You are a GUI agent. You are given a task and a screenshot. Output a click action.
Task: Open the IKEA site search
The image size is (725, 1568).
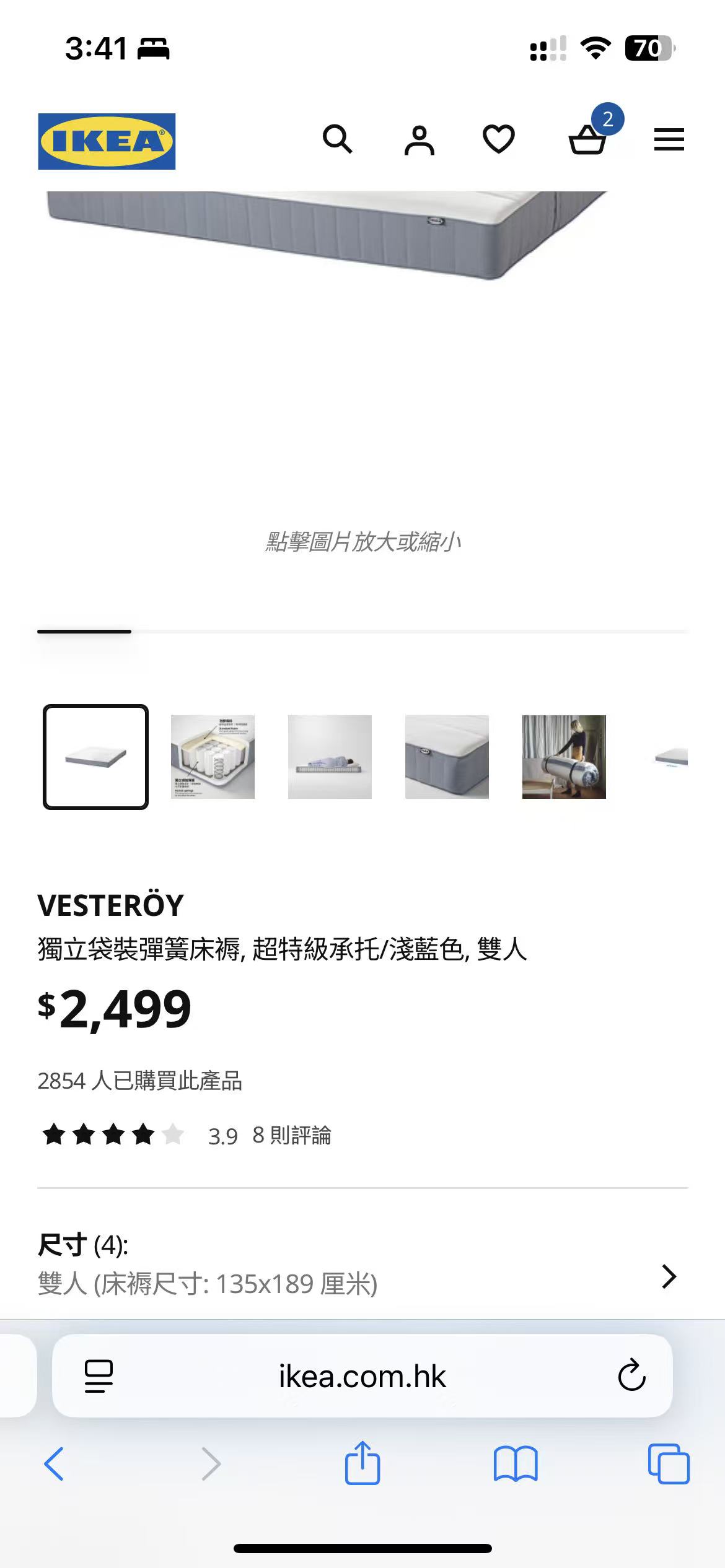338,139
